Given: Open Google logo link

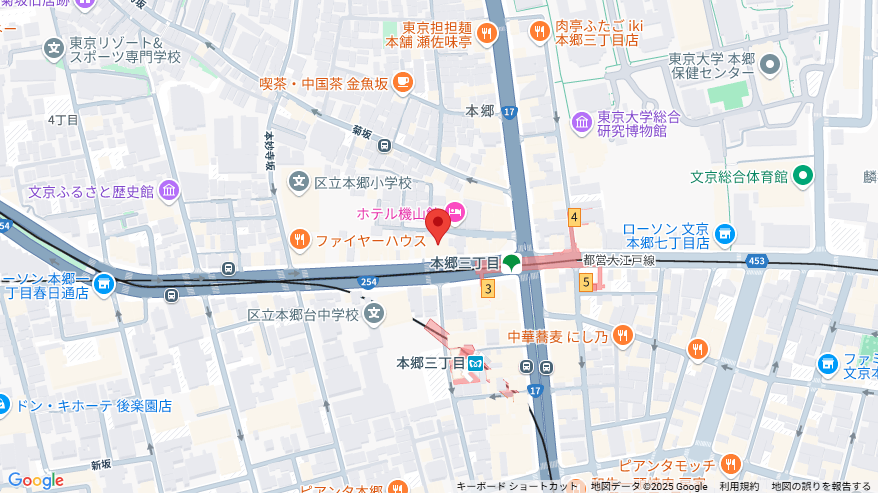Looking at the screenshot, I should [35, 481].
